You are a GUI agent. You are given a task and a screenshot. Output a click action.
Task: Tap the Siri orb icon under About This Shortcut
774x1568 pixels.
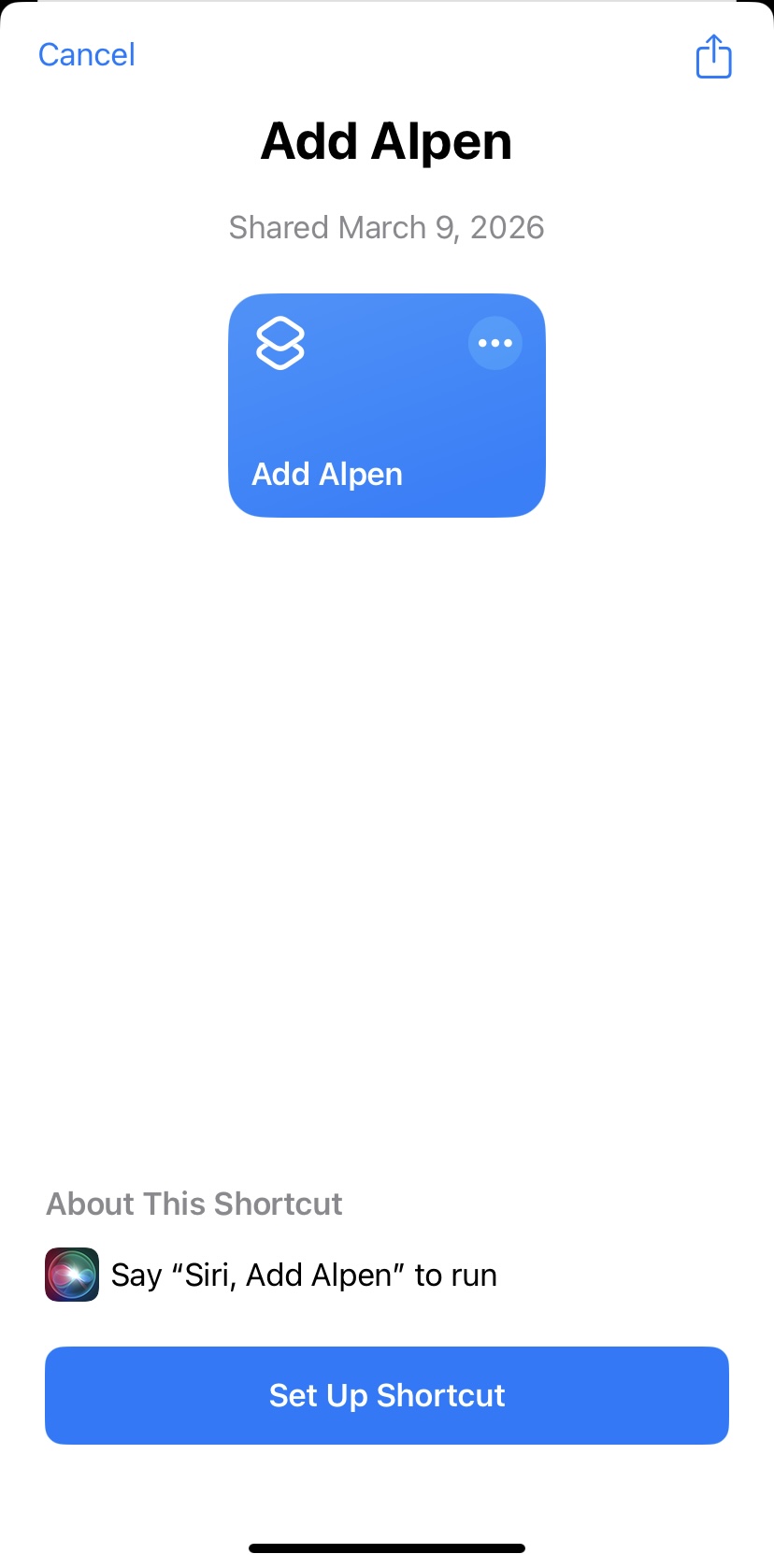coord(71,1274)
